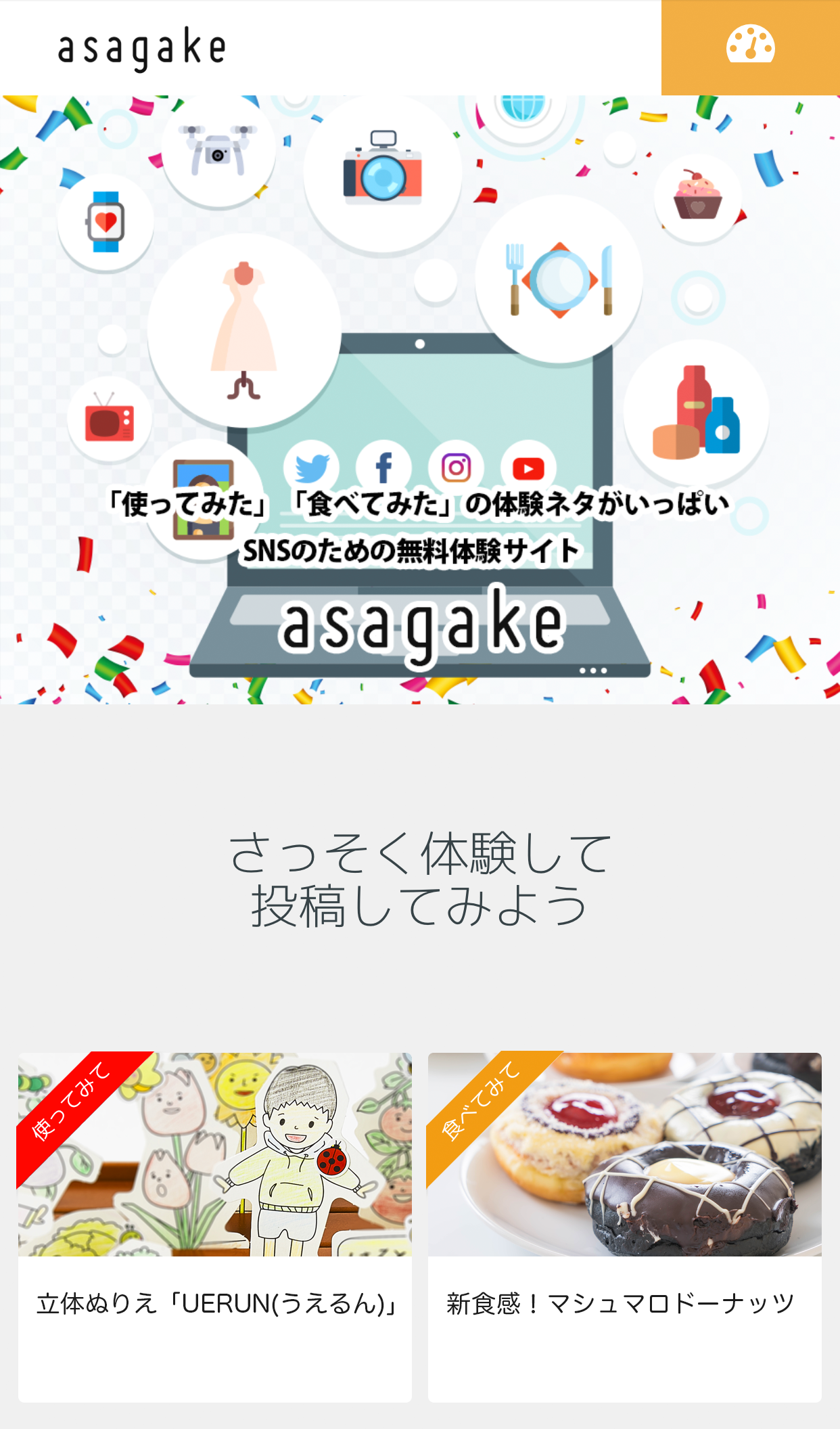
Task: Tap the asagake logo in the header
Action: 141,49
